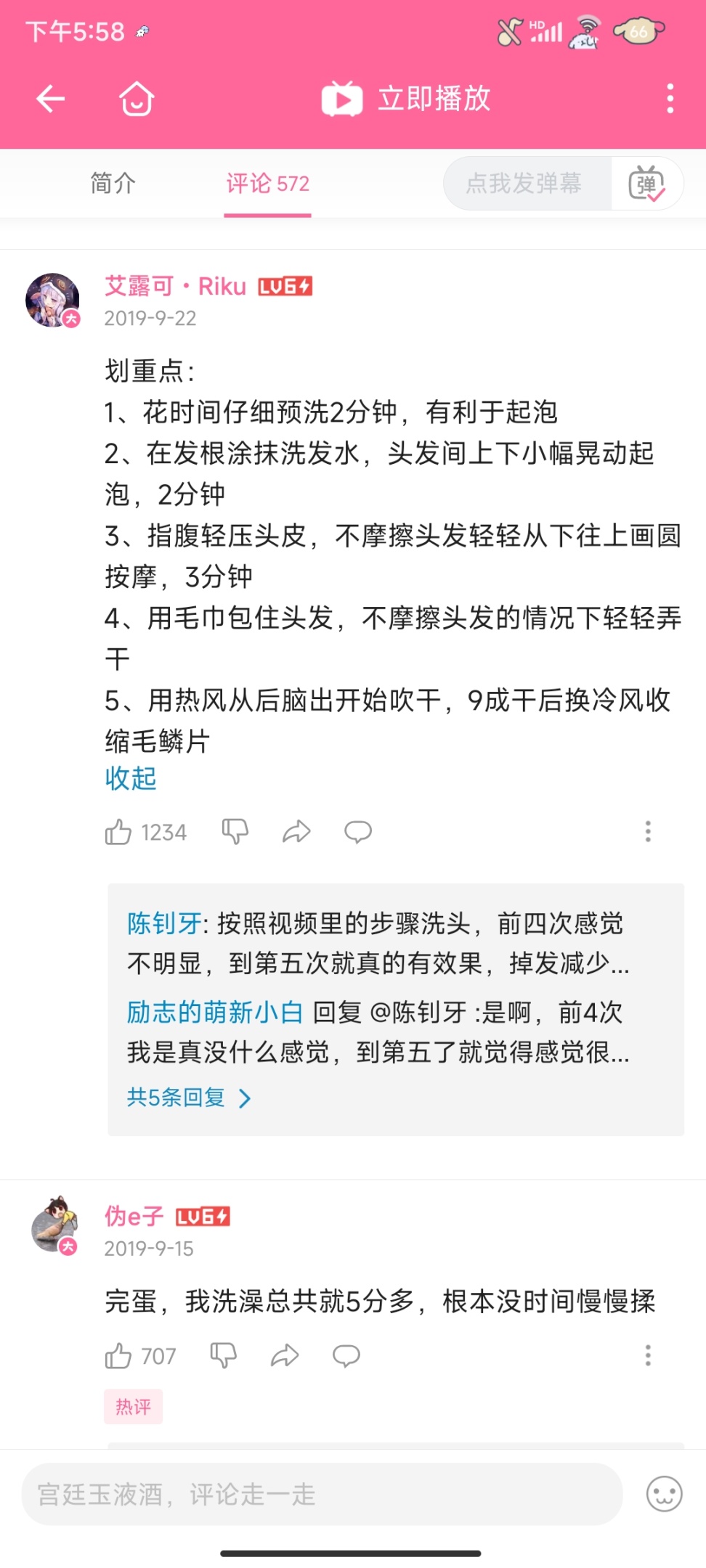Go back using the top arrow

point(50,99)
